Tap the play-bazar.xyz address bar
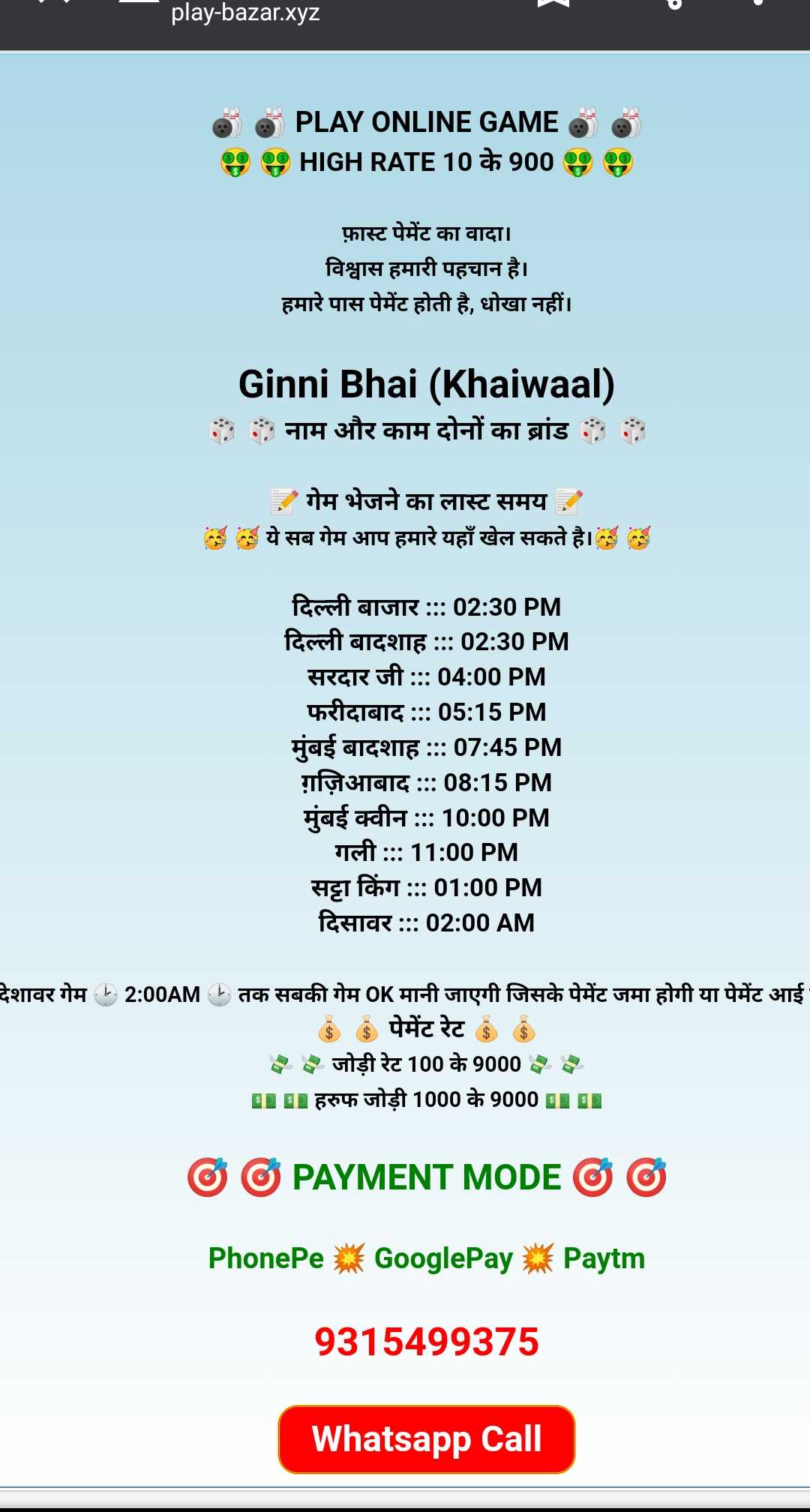This screenshot has height=1512, width=810. [x=245, y=12]
